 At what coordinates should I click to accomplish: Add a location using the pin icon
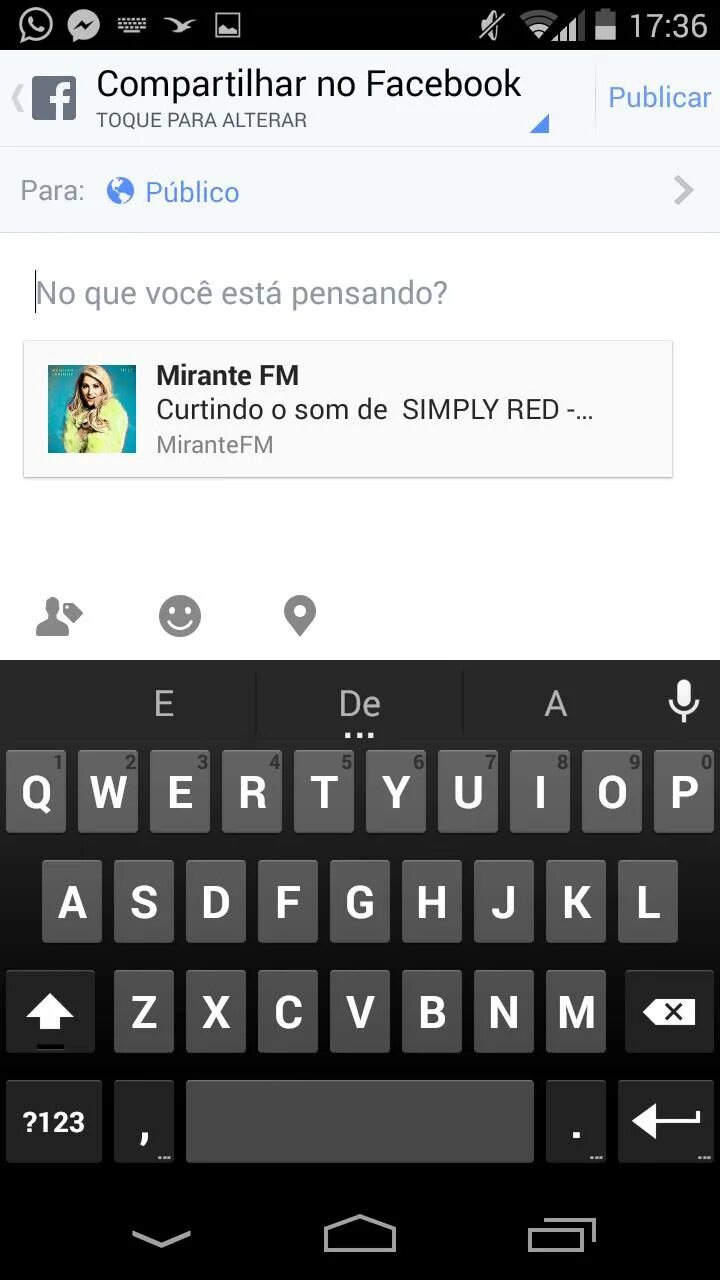coord(297,615)
